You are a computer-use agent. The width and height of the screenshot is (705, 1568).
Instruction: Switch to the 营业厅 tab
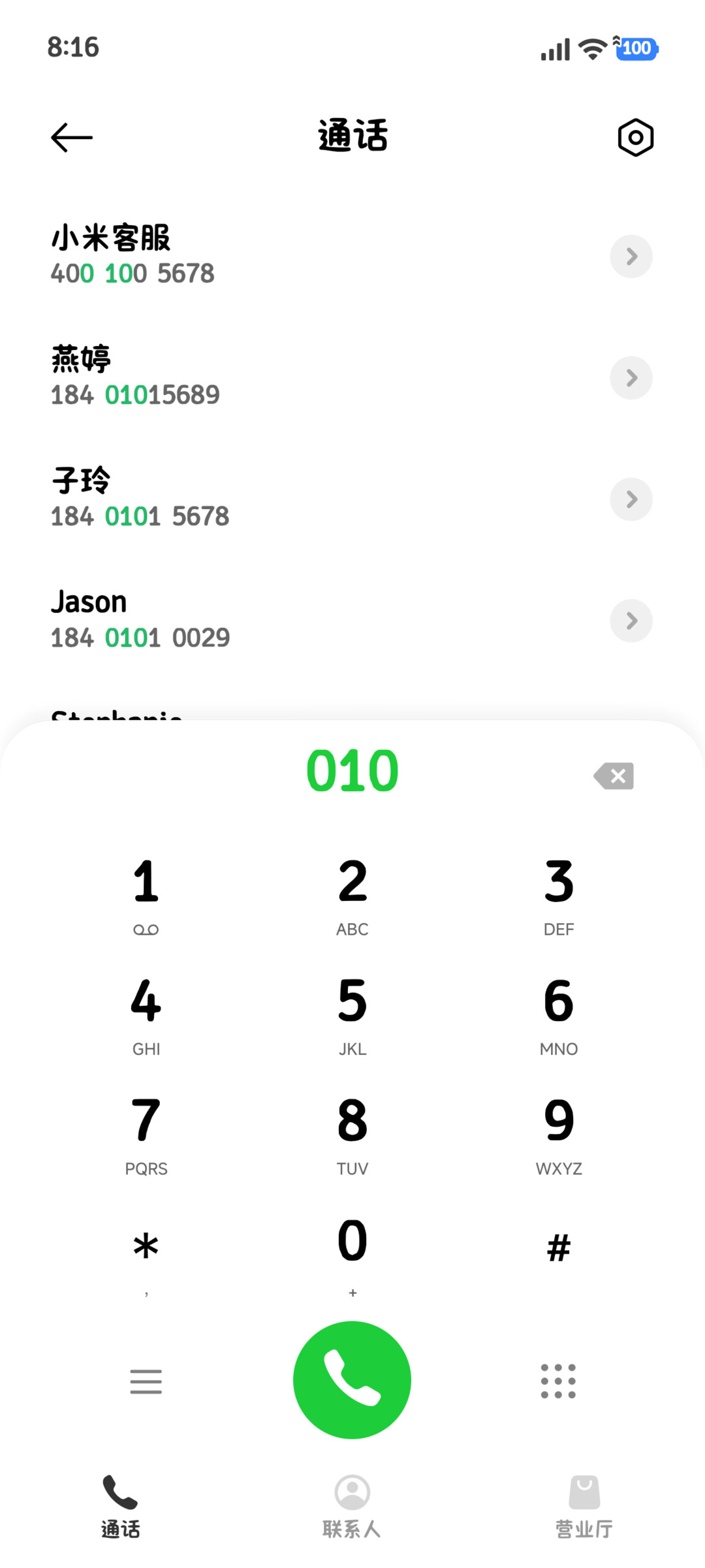pyautogui.click(x=584, y=1507)
